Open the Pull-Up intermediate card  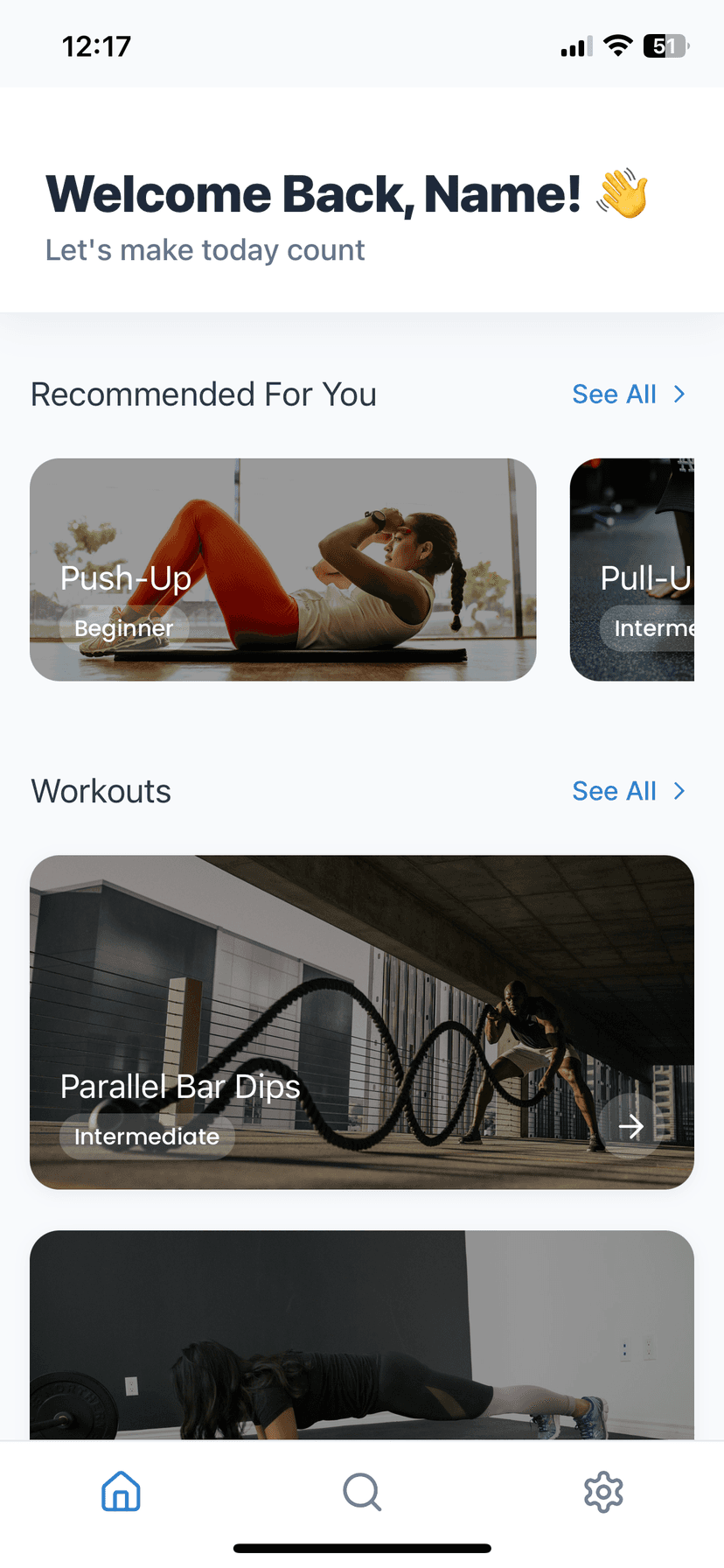(632, 570)
